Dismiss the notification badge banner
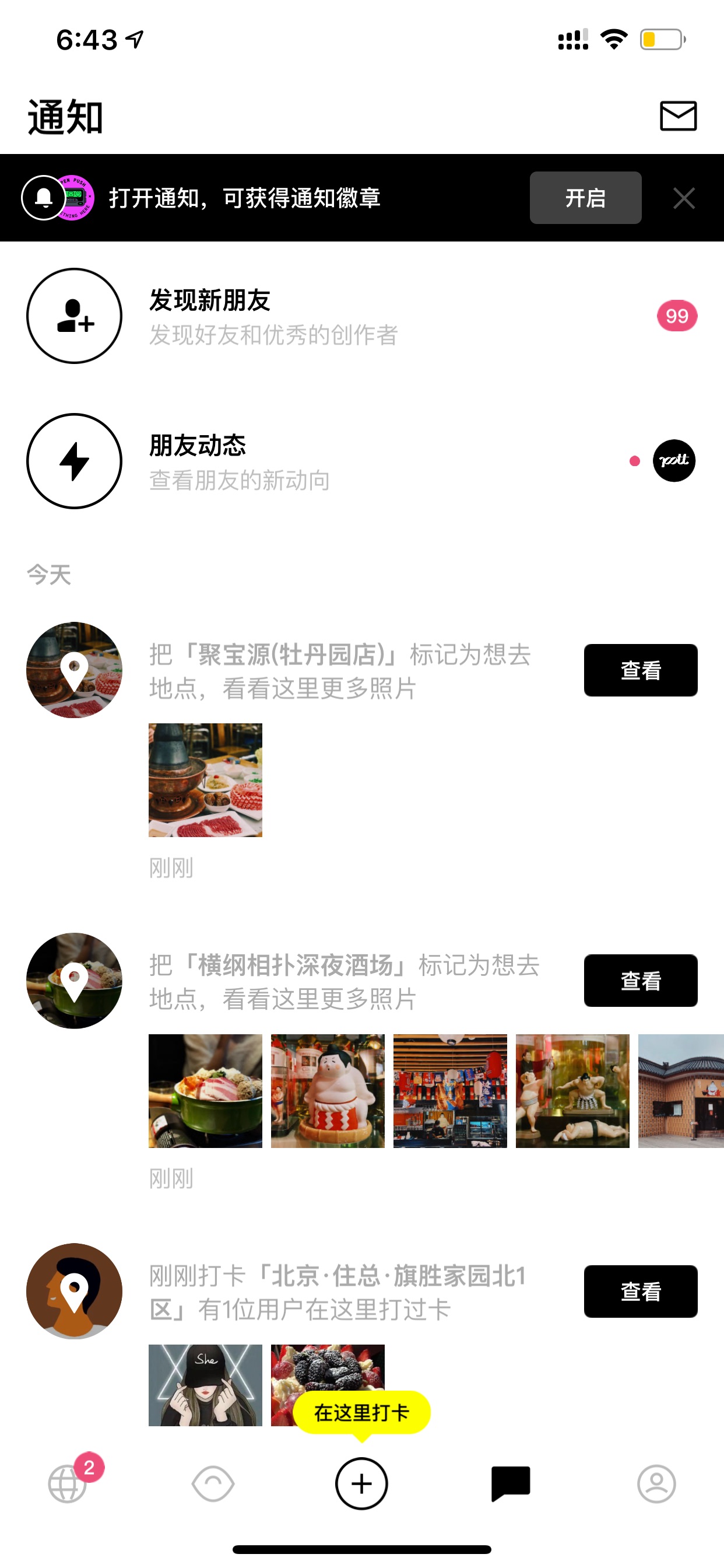 point(684,198)
